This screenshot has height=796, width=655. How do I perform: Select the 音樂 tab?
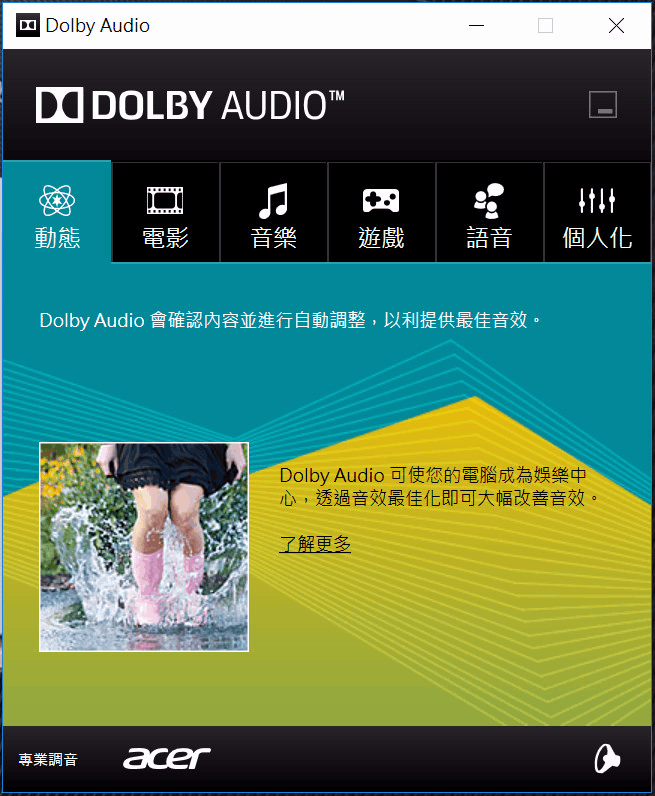(273, 215)
